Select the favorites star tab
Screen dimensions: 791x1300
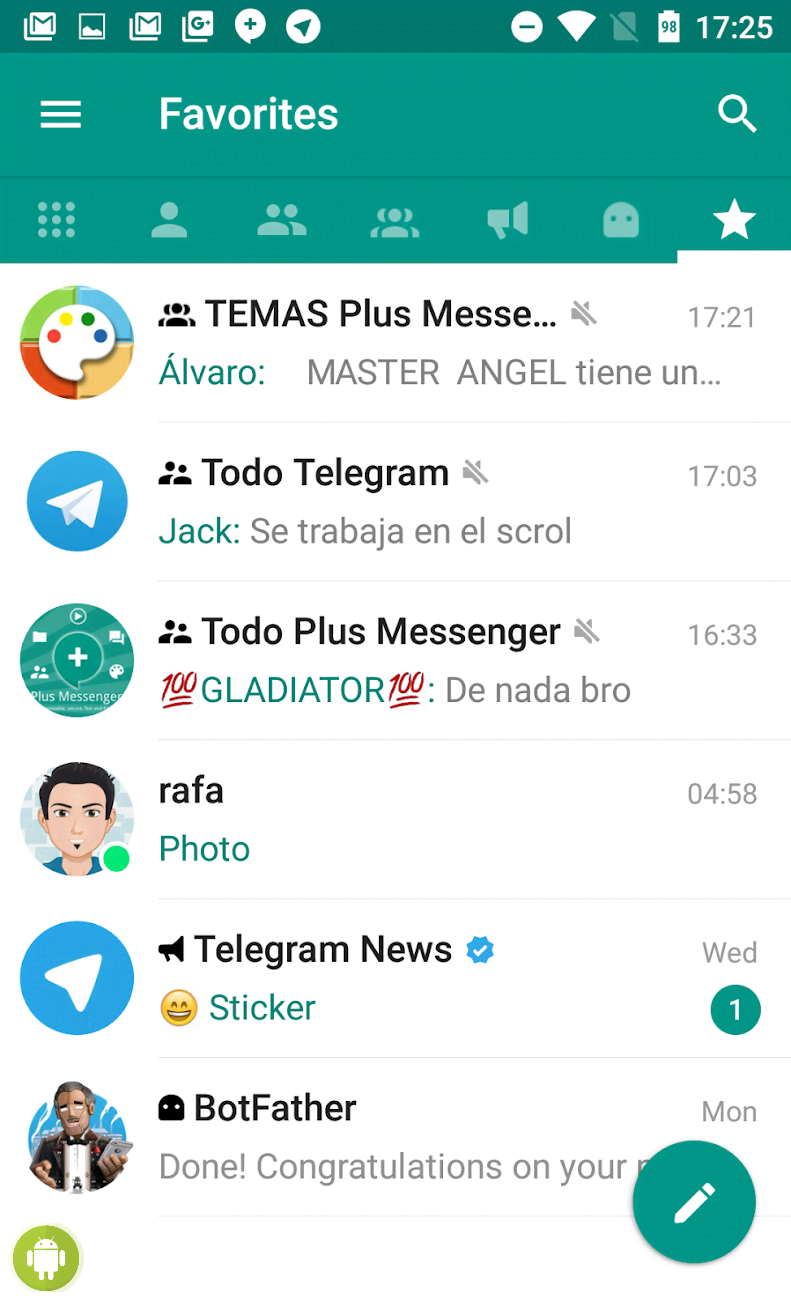[x=734, y=220]
